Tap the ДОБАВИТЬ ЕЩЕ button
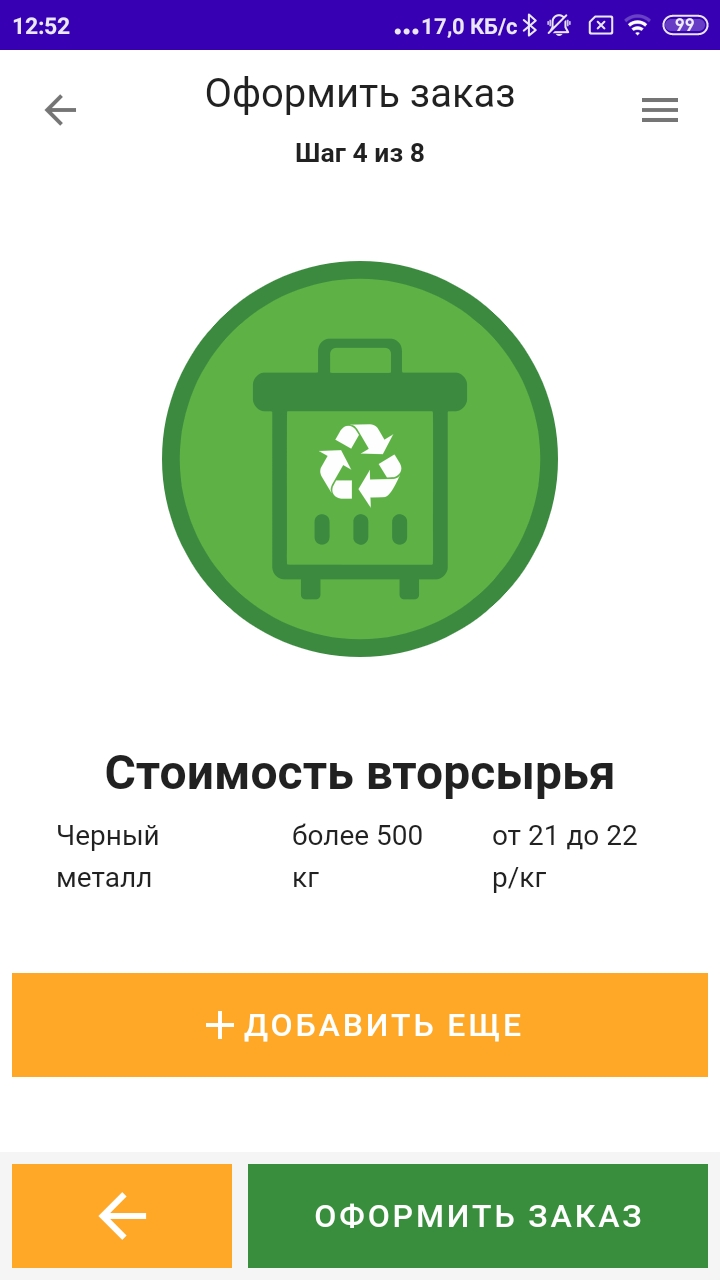Viewport: 720px width, 1280px height. pos(360,1024)
